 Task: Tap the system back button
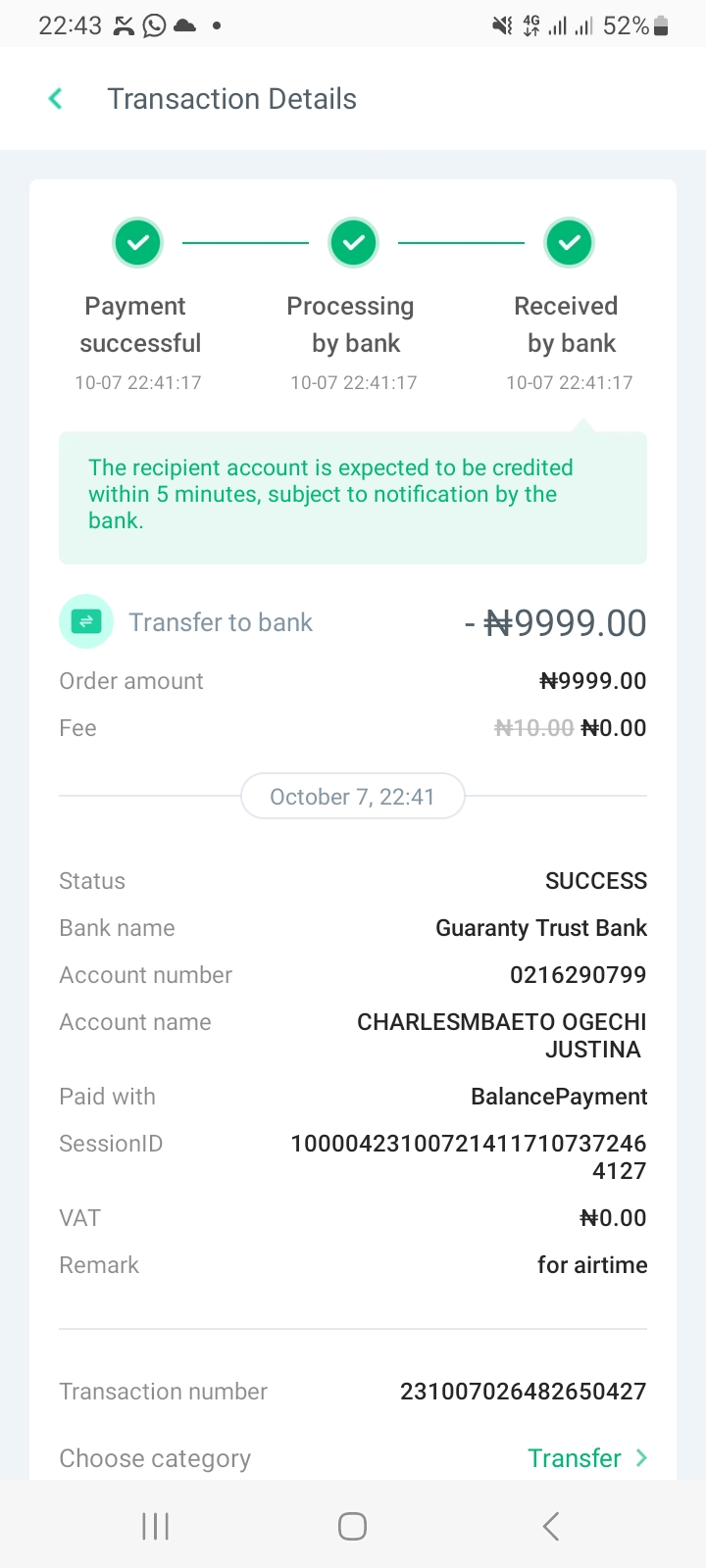pos(551,1526)
